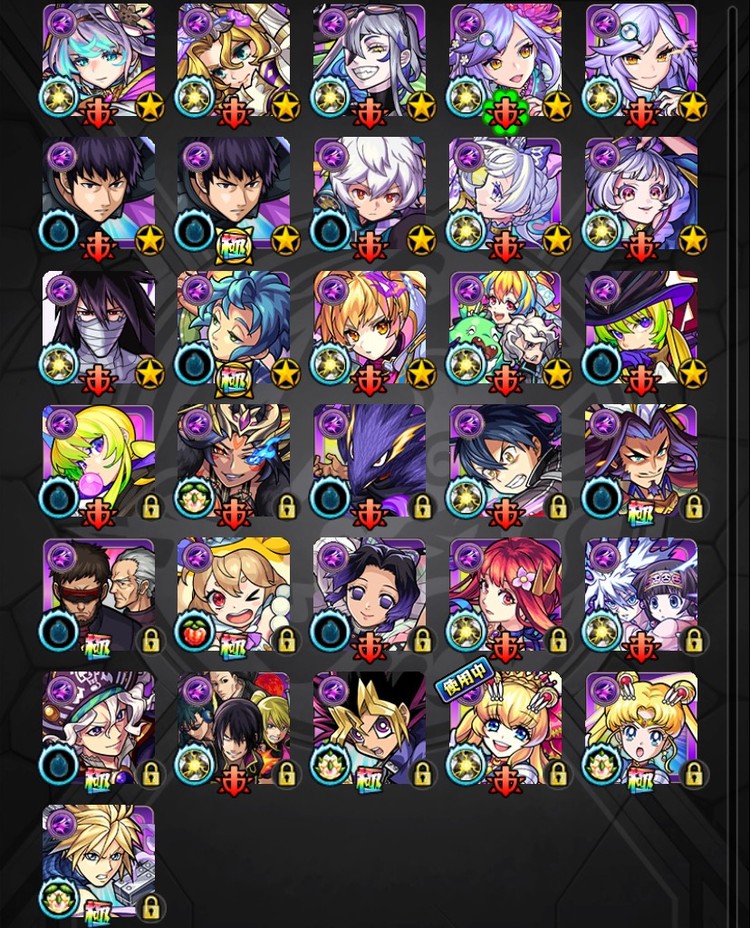
Task: Select the white-haired red-eyed boy tile
Action: 369,194
